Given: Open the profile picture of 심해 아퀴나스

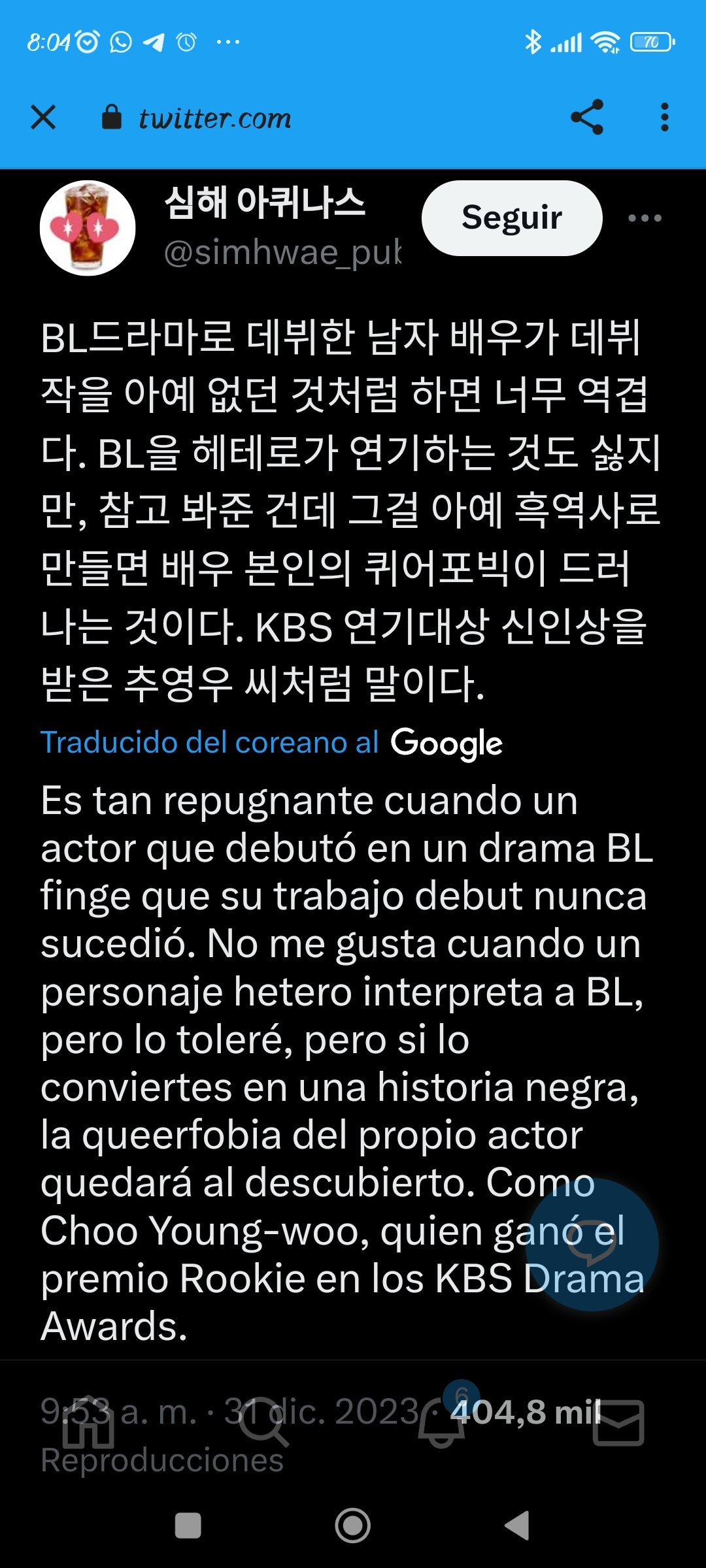Looking at the screenshot, I should coord(88,228).
